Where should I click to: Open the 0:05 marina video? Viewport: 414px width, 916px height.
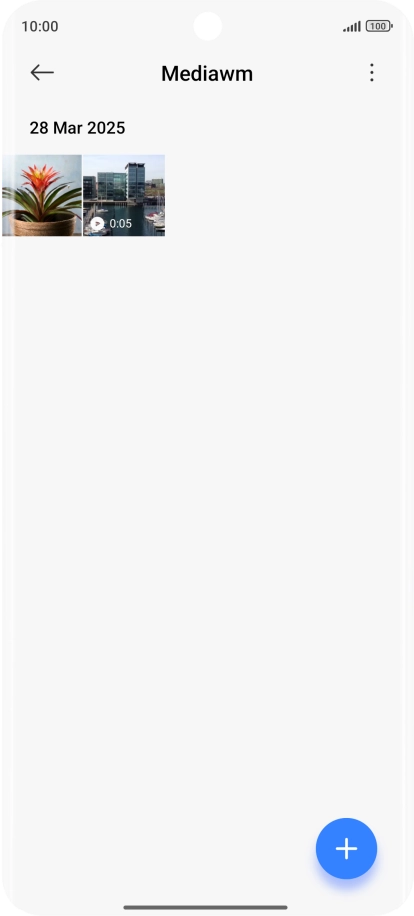(x=124, y=195)
